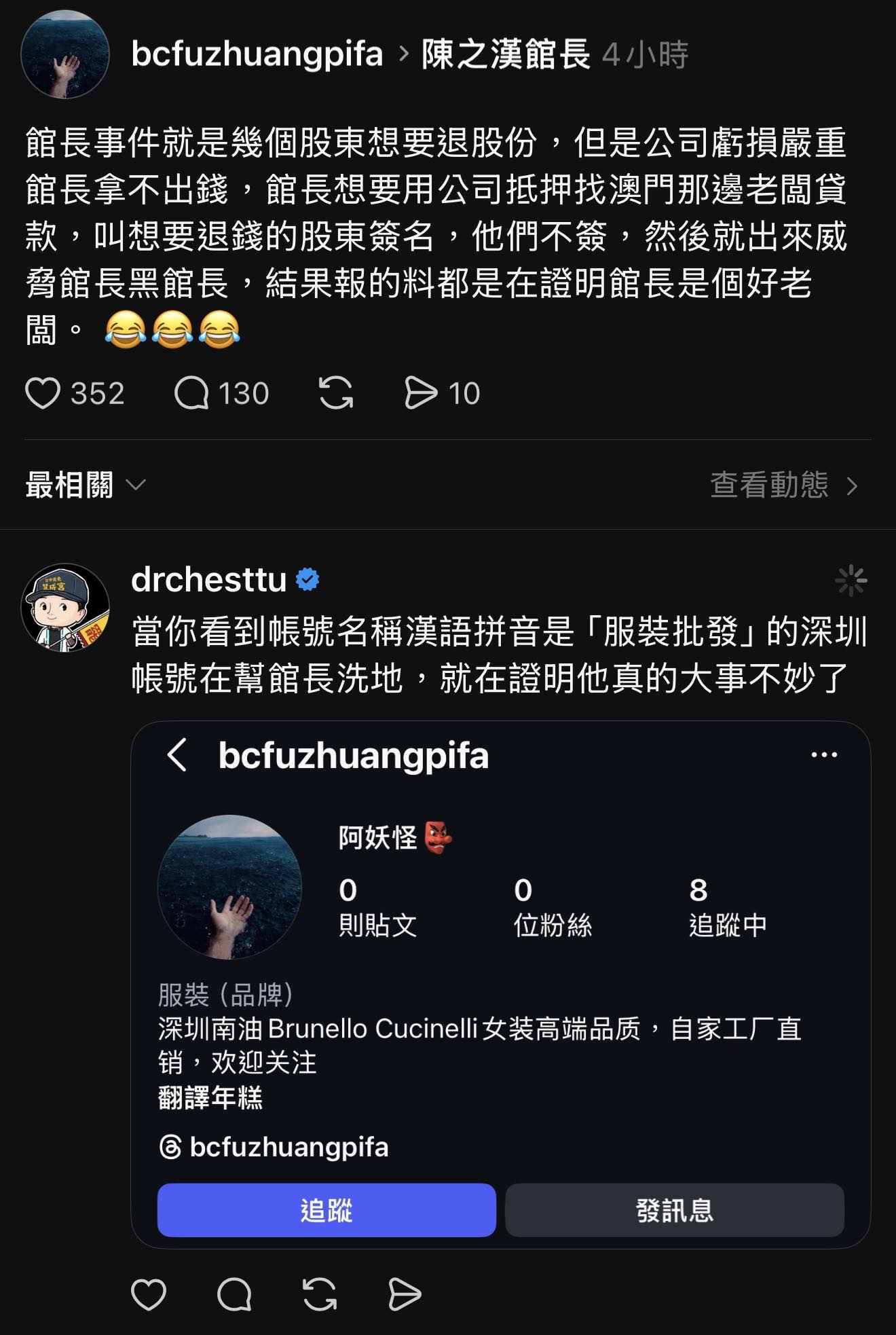Open comments on bcfuzhuangpifa's post
The height and width of the screenshot is (1335, 896).
(191, 393)
